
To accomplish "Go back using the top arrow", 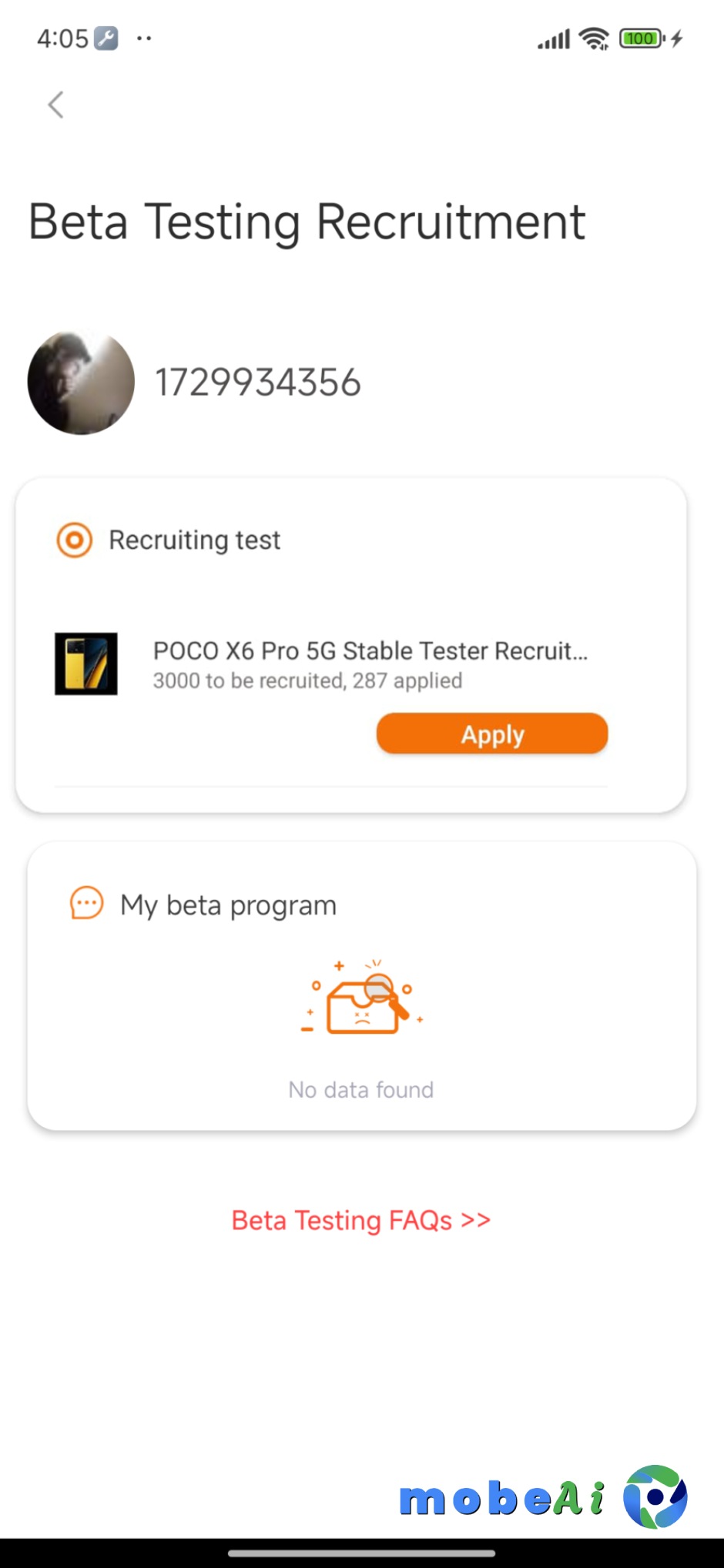I will pyautogui.click(x=55, y=105).
